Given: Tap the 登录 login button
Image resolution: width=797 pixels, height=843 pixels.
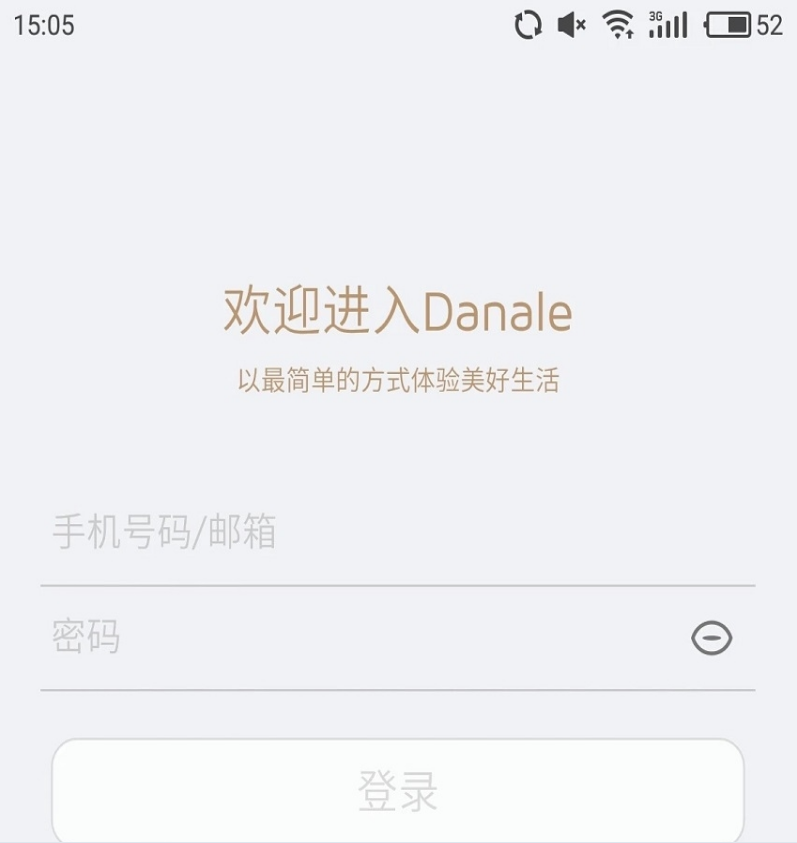Looking at the screenshot, I should pos(398,791).
